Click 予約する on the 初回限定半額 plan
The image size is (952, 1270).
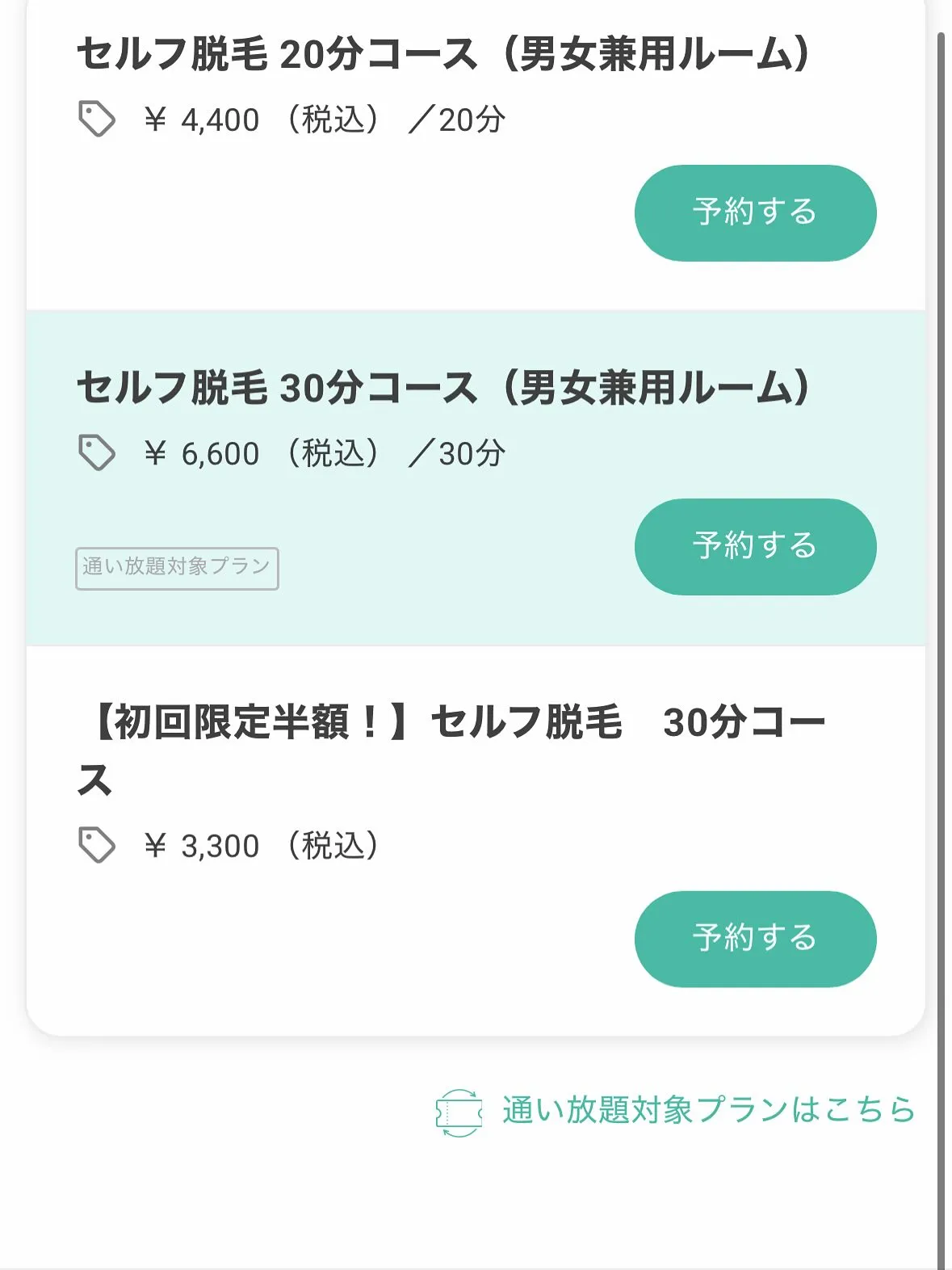pos(754,939)
